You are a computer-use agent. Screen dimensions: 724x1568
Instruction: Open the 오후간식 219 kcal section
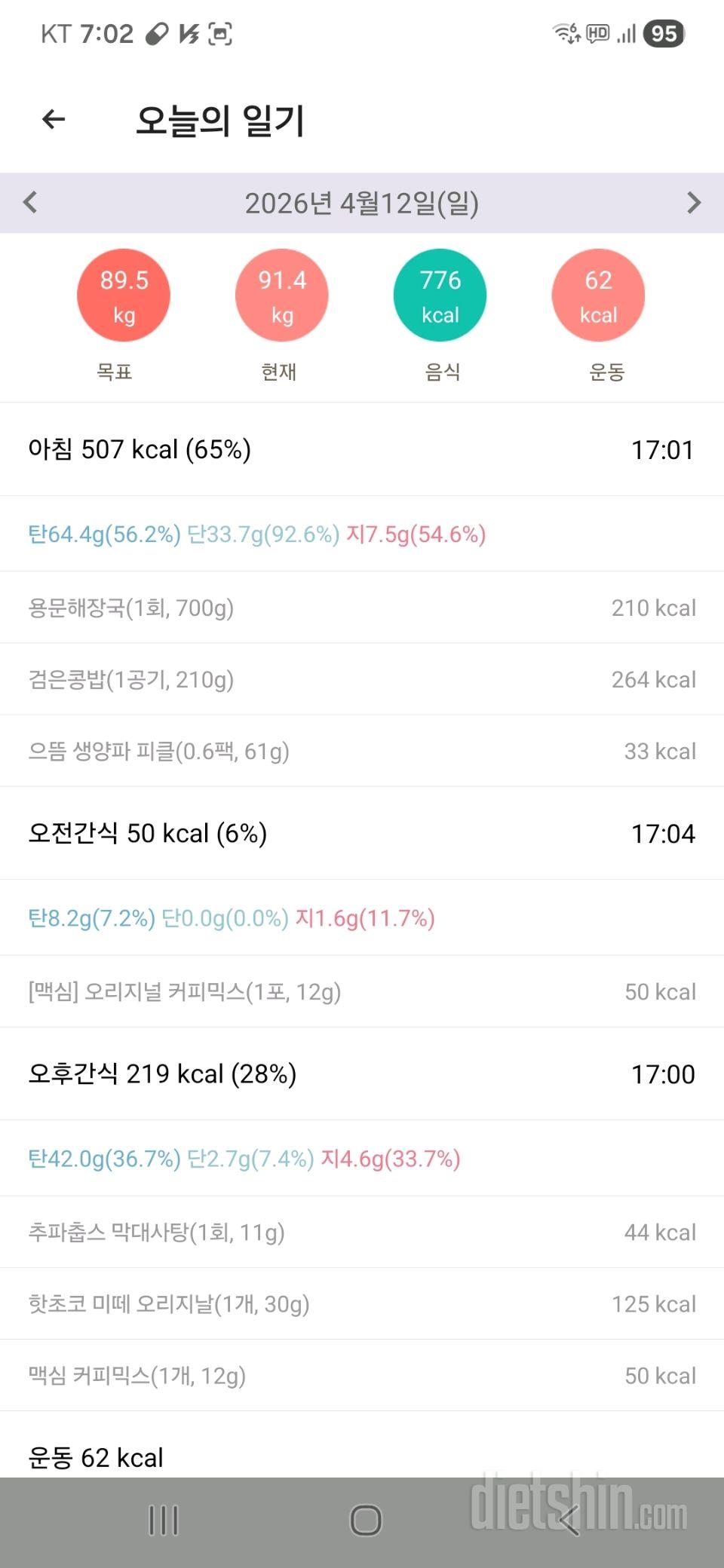tap(362, 1073)
